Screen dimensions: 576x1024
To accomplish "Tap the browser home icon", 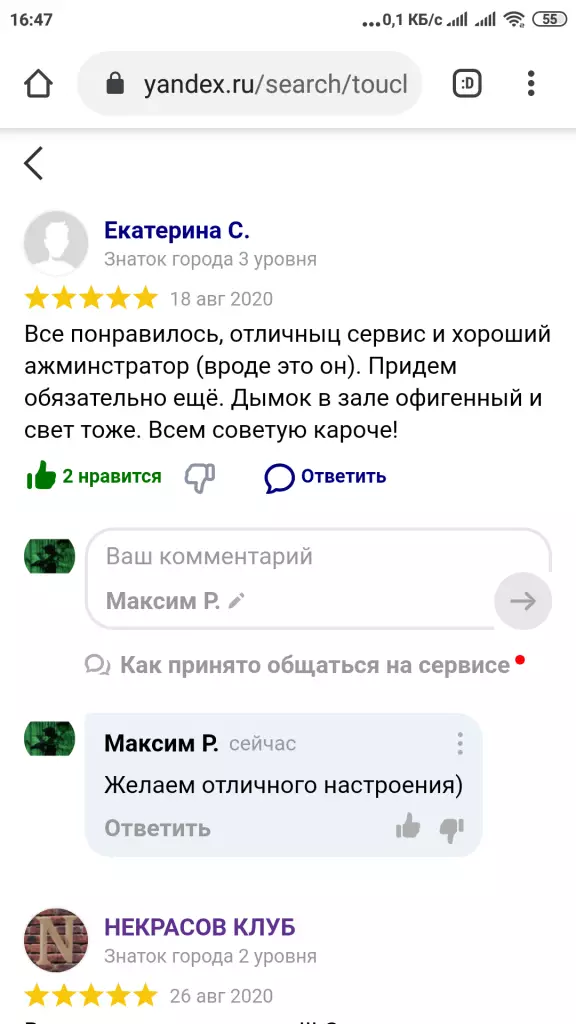I will [38, 84].
